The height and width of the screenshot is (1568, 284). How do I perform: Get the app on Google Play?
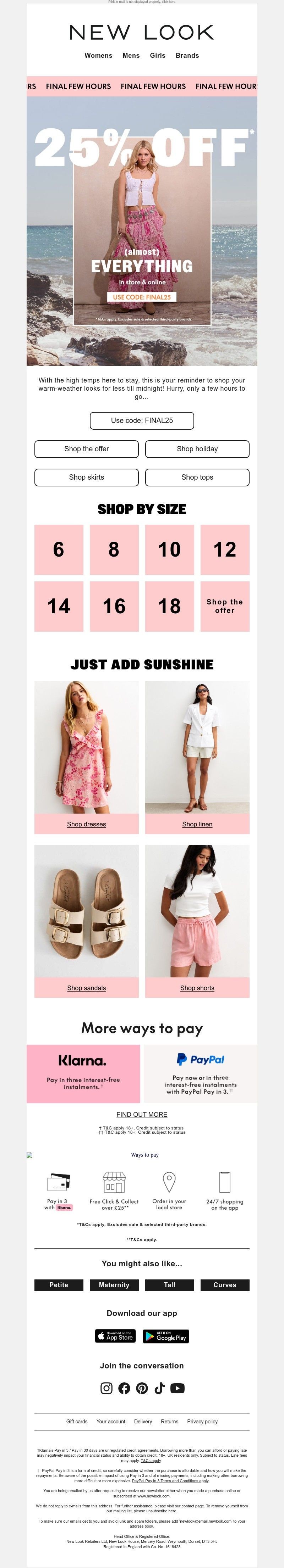(166, 1337)
